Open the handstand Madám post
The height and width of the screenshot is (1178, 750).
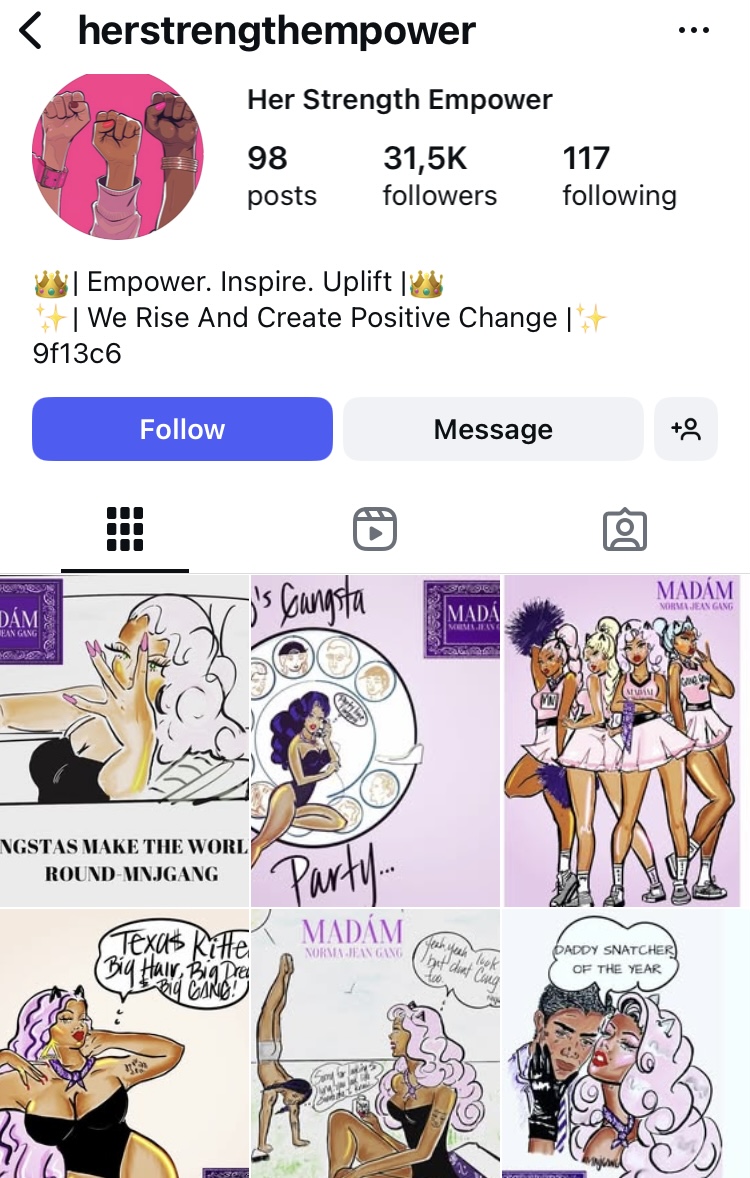[375, 1044]
